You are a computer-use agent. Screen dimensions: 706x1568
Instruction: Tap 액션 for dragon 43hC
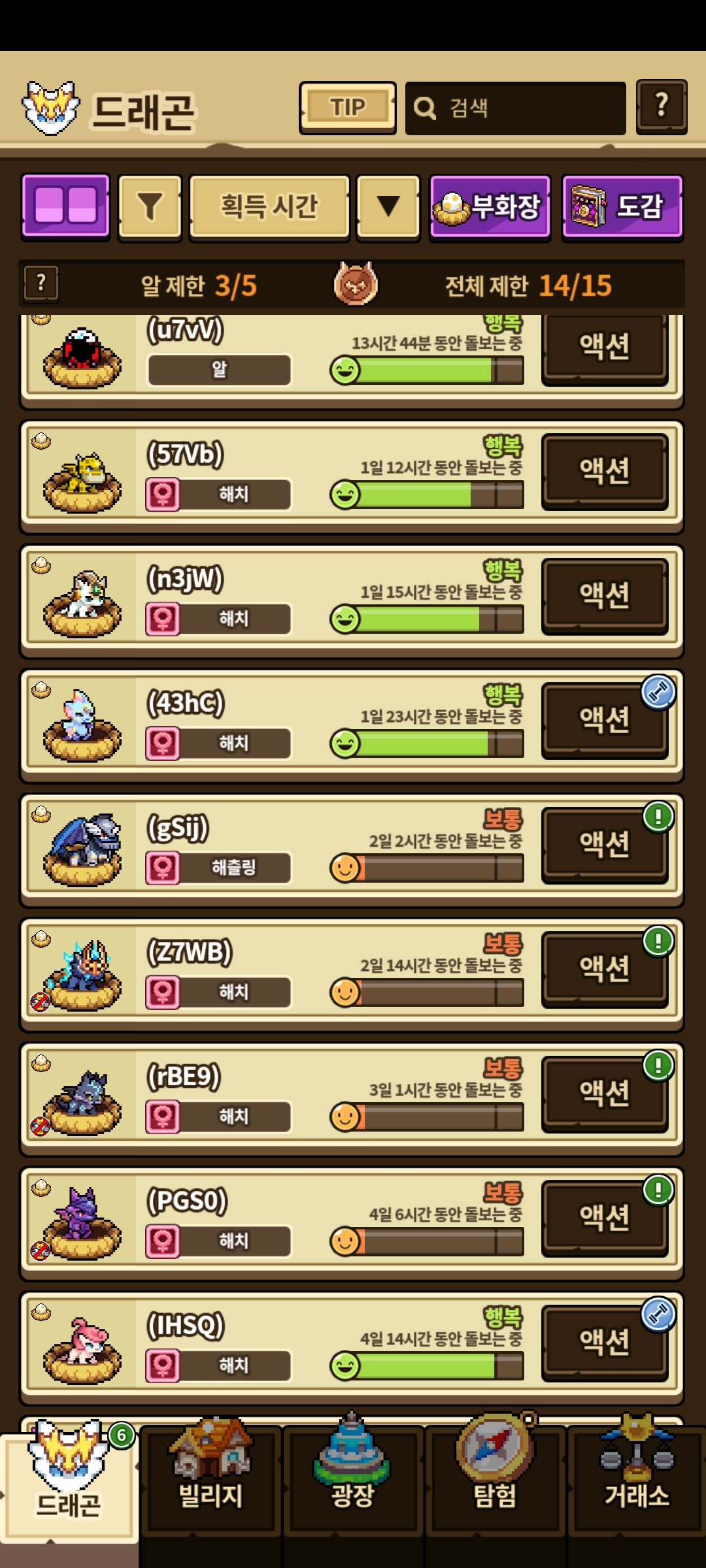point(604,720)
